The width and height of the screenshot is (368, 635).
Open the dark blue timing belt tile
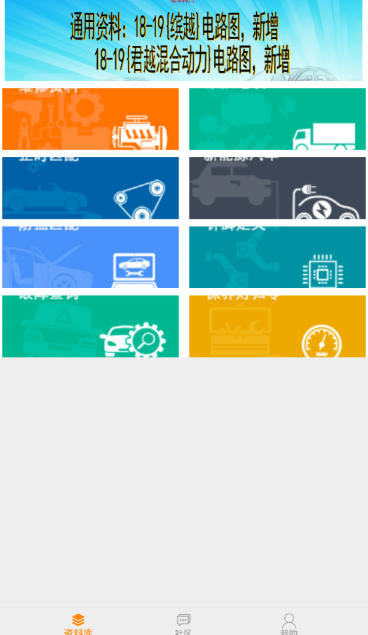pyautogui.click(x=90, y=188)
